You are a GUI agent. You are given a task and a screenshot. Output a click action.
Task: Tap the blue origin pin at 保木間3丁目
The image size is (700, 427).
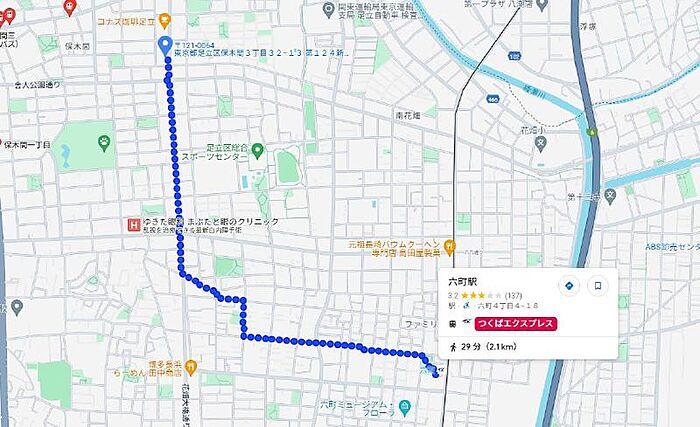coord(165,44)
